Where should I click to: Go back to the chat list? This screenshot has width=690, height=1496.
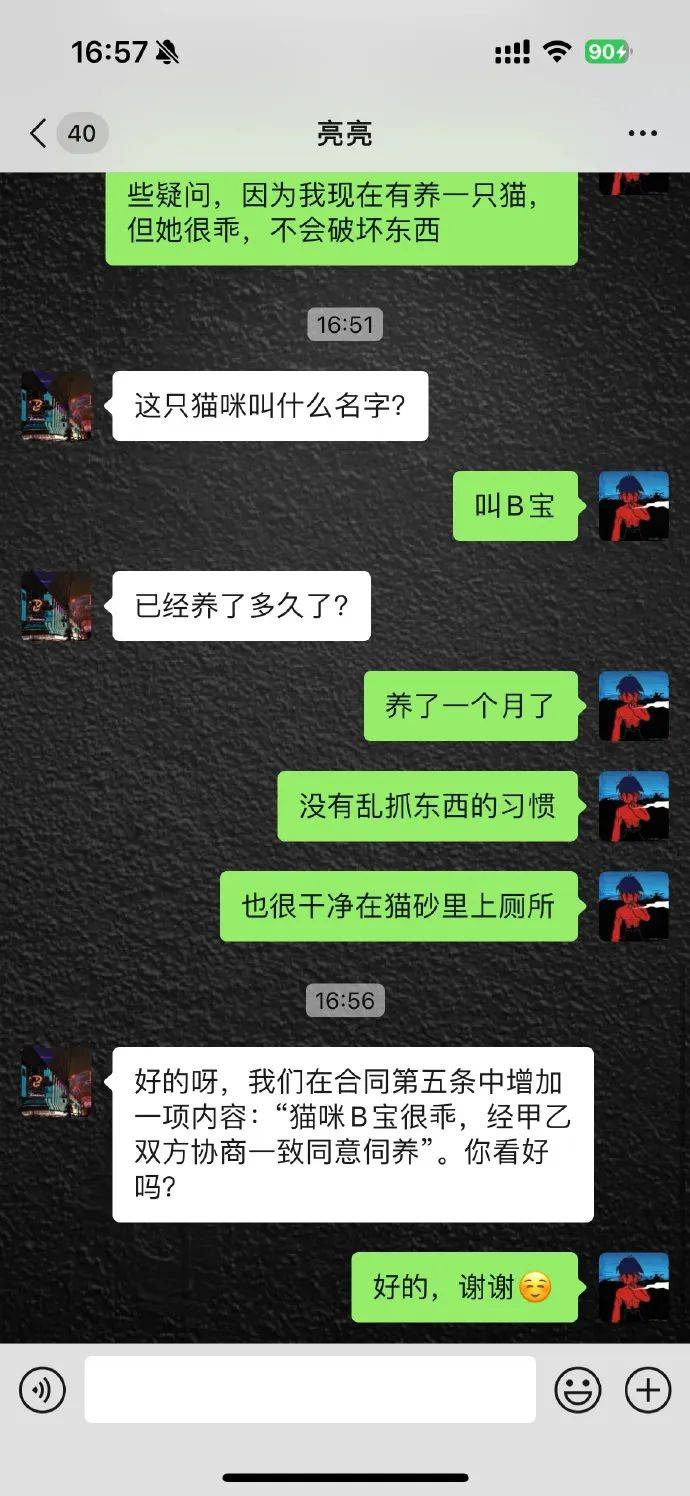coord(40,134)
